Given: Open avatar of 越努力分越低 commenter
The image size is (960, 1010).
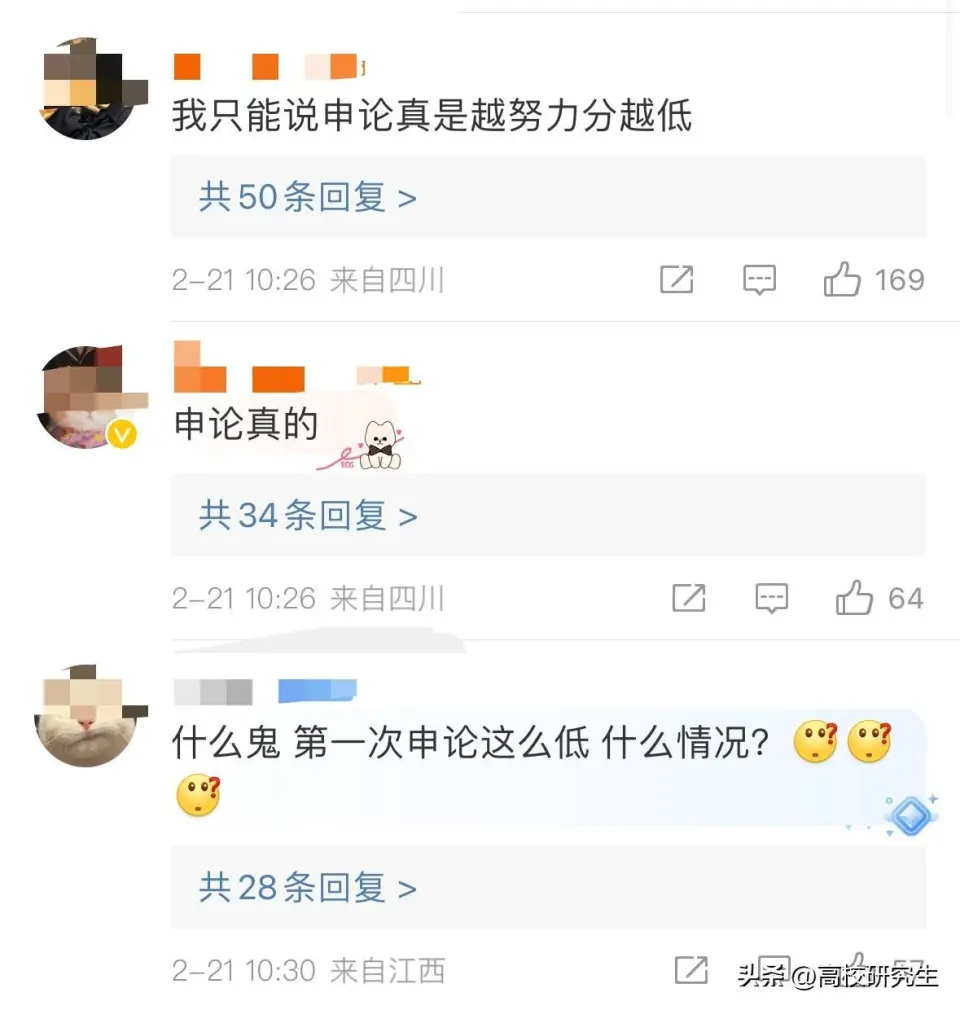Looking at the screenshot, I should [88, 90].
